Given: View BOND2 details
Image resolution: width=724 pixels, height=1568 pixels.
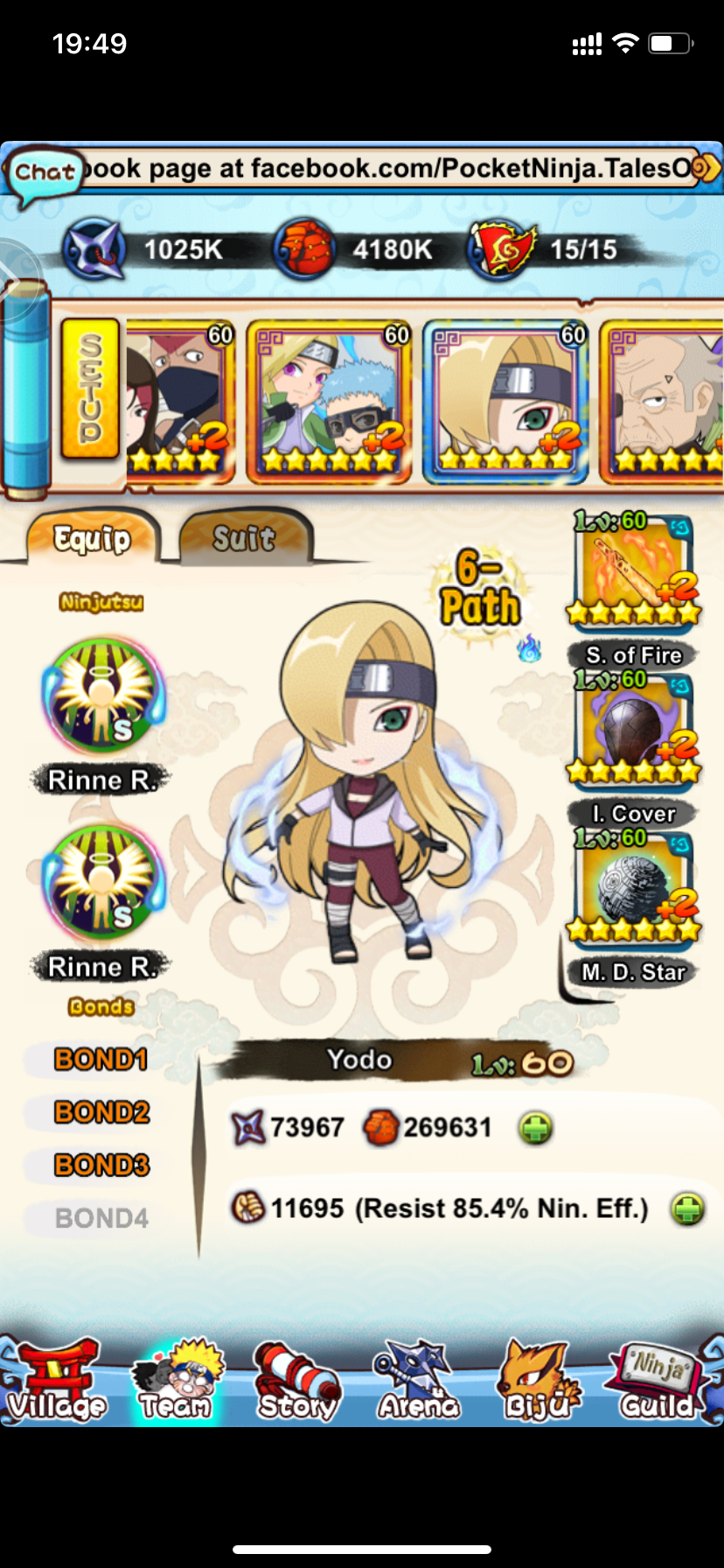Looking at the screenshot, I should (101, 1112).
